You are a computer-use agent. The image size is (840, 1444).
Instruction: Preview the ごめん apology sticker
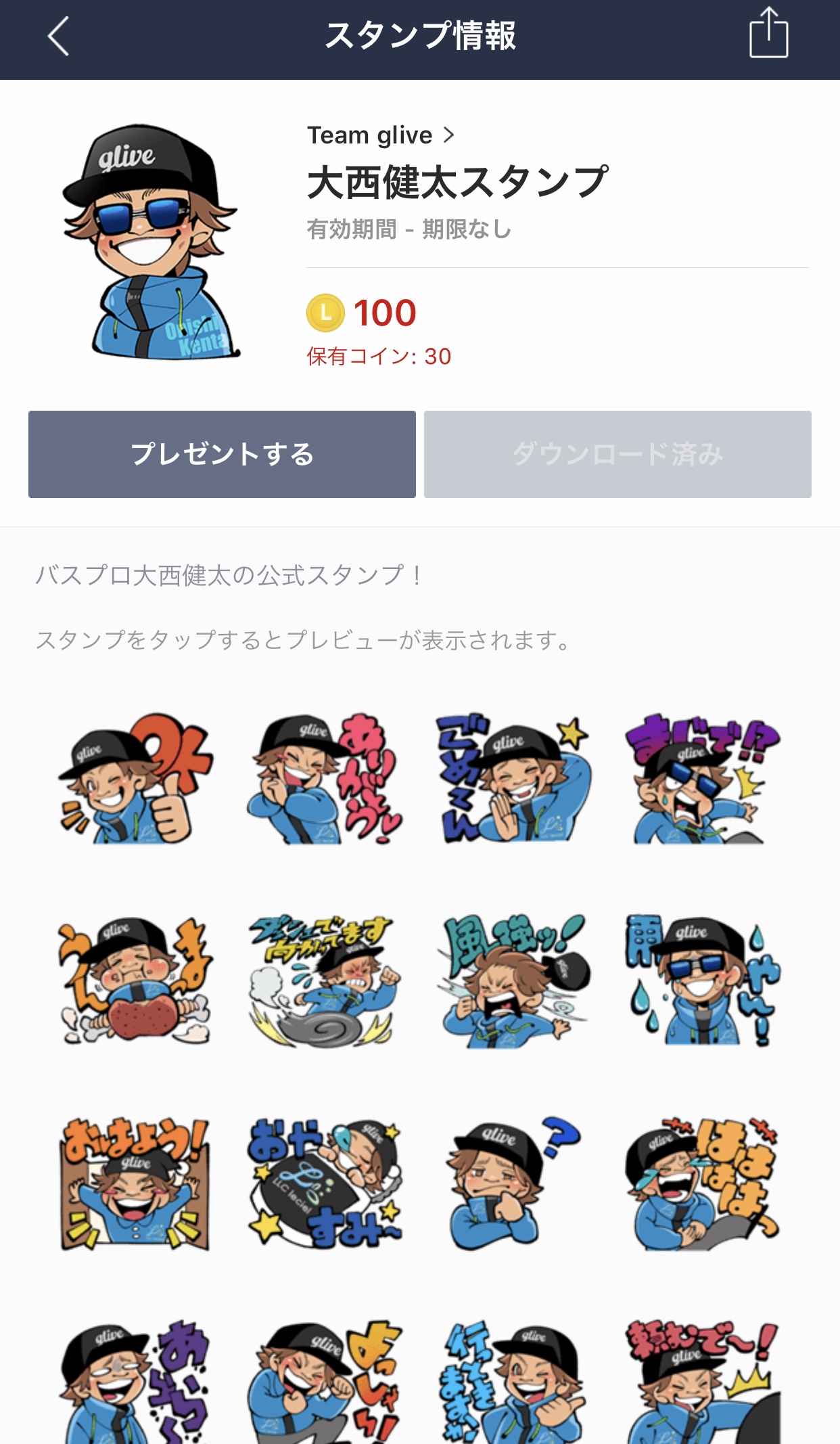pyautogui.click(x=514, y=778)
